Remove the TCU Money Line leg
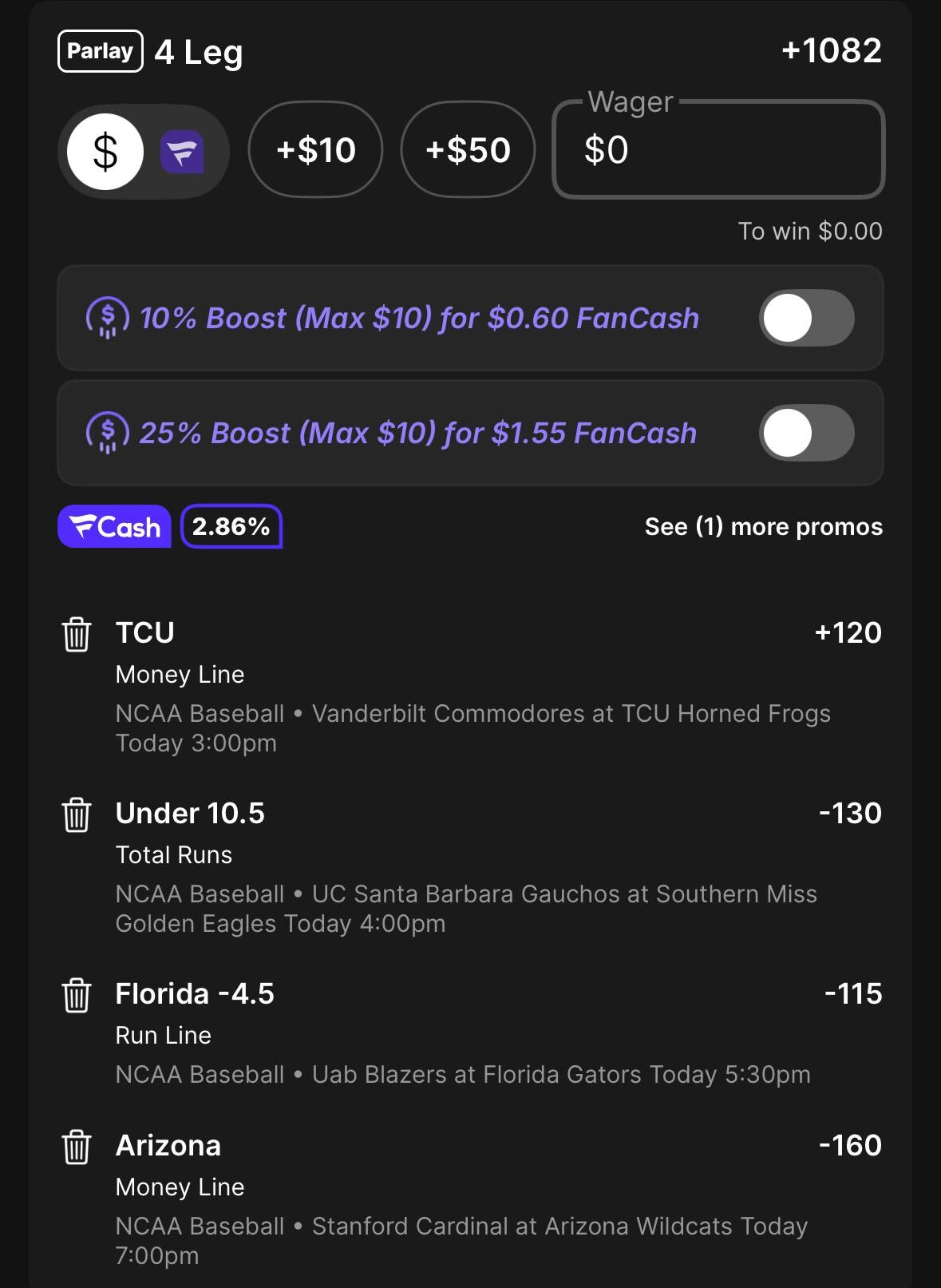Screen dimensions: 941x1288 77,635
